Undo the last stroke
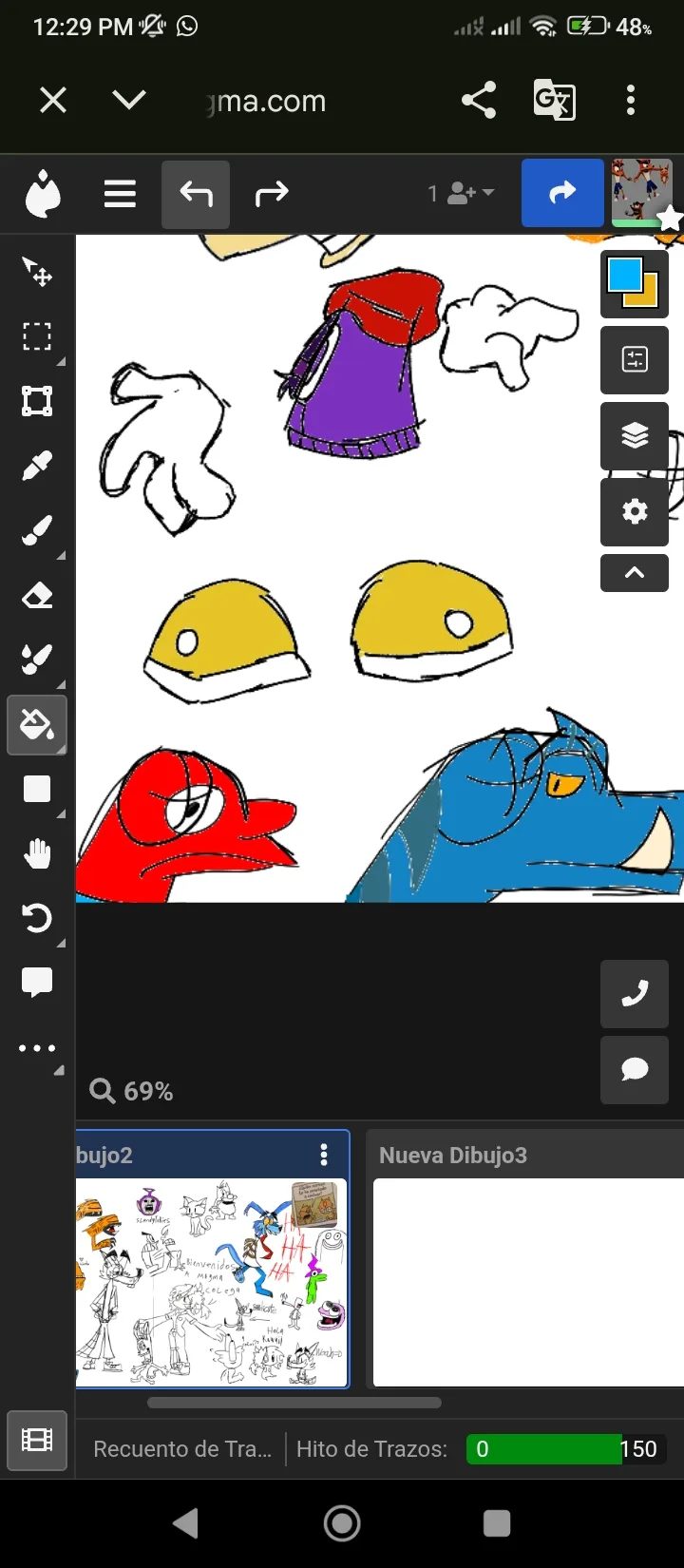Screen dimensions: 684x1568 click(196, 195)
